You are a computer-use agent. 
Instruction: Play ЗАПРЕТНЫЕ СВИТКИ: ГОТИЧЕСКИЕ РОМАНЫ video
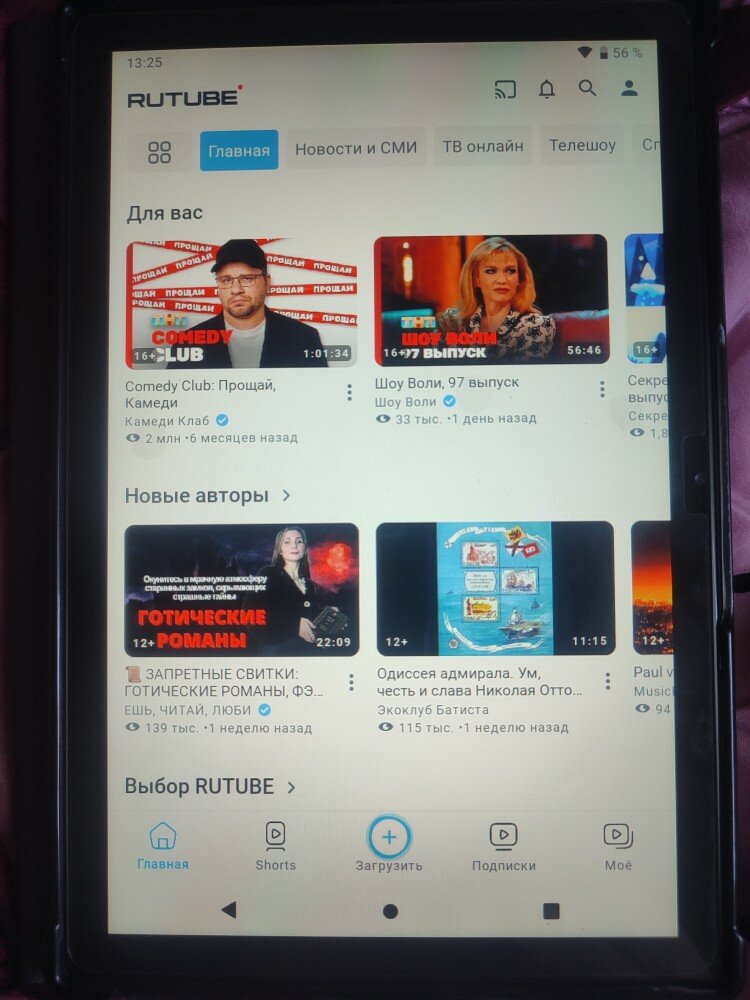pos(241,589)
